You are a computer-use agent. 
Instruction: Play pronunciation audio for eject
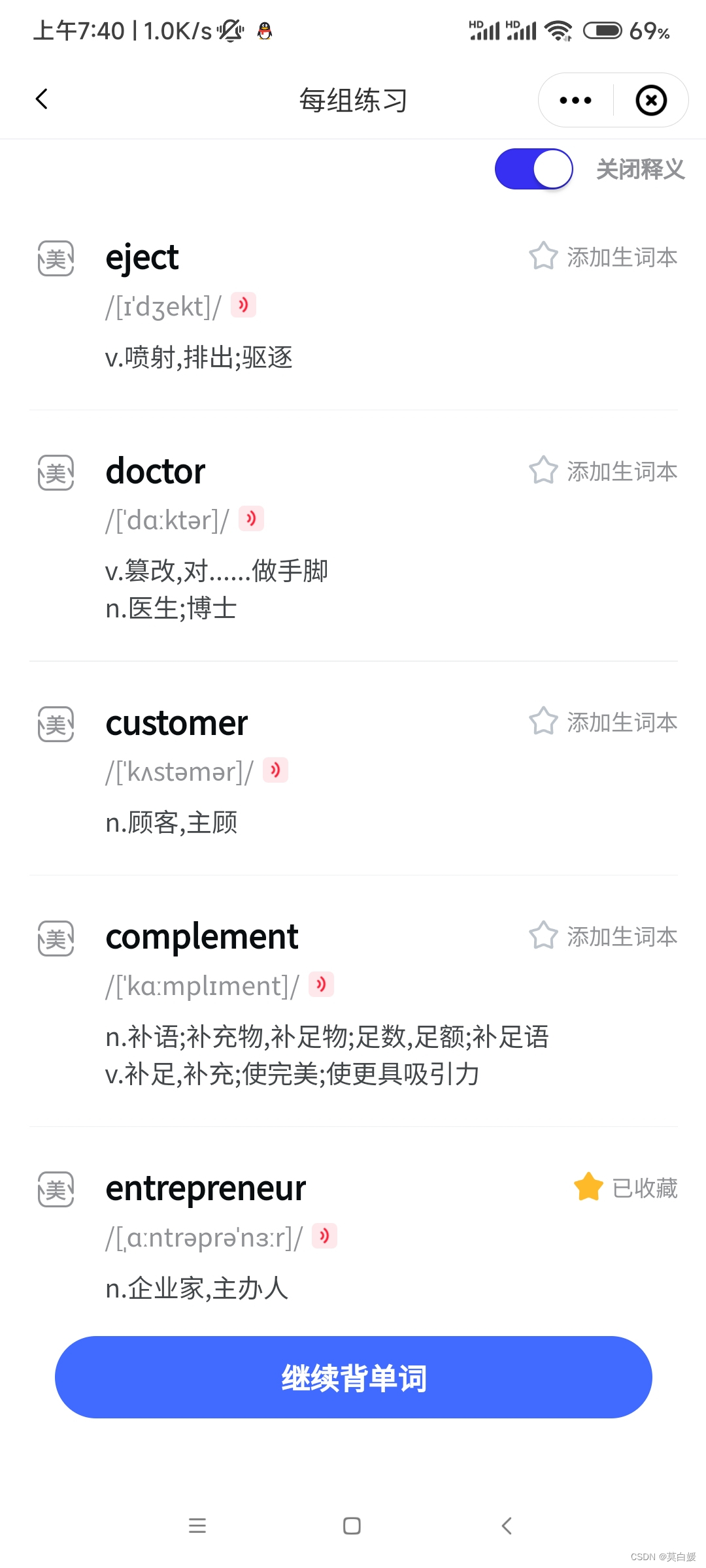pyautogui.click(x=243, y=305)
